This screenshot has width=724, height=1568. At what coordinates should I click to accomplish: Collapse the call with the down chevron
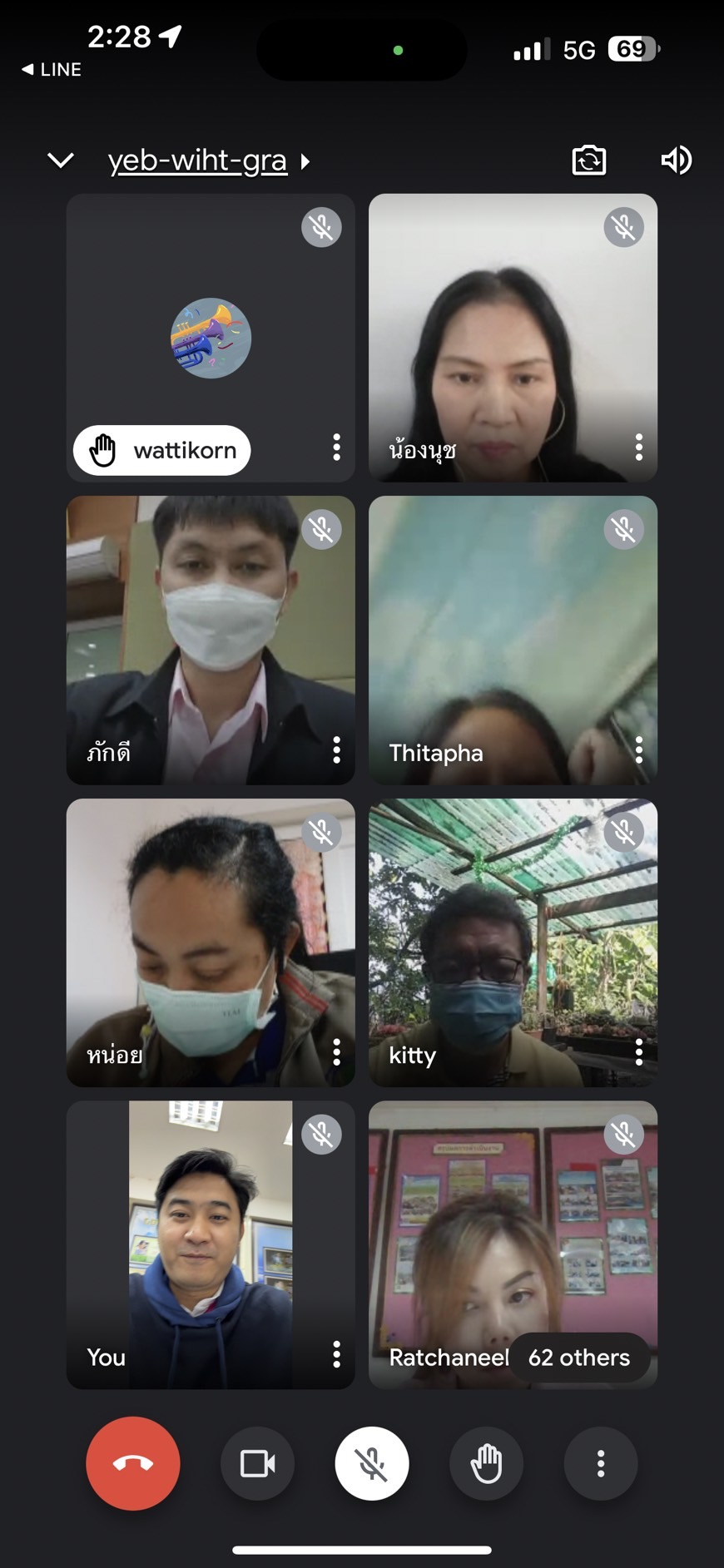pyautogui.click(x=61, y=160)
